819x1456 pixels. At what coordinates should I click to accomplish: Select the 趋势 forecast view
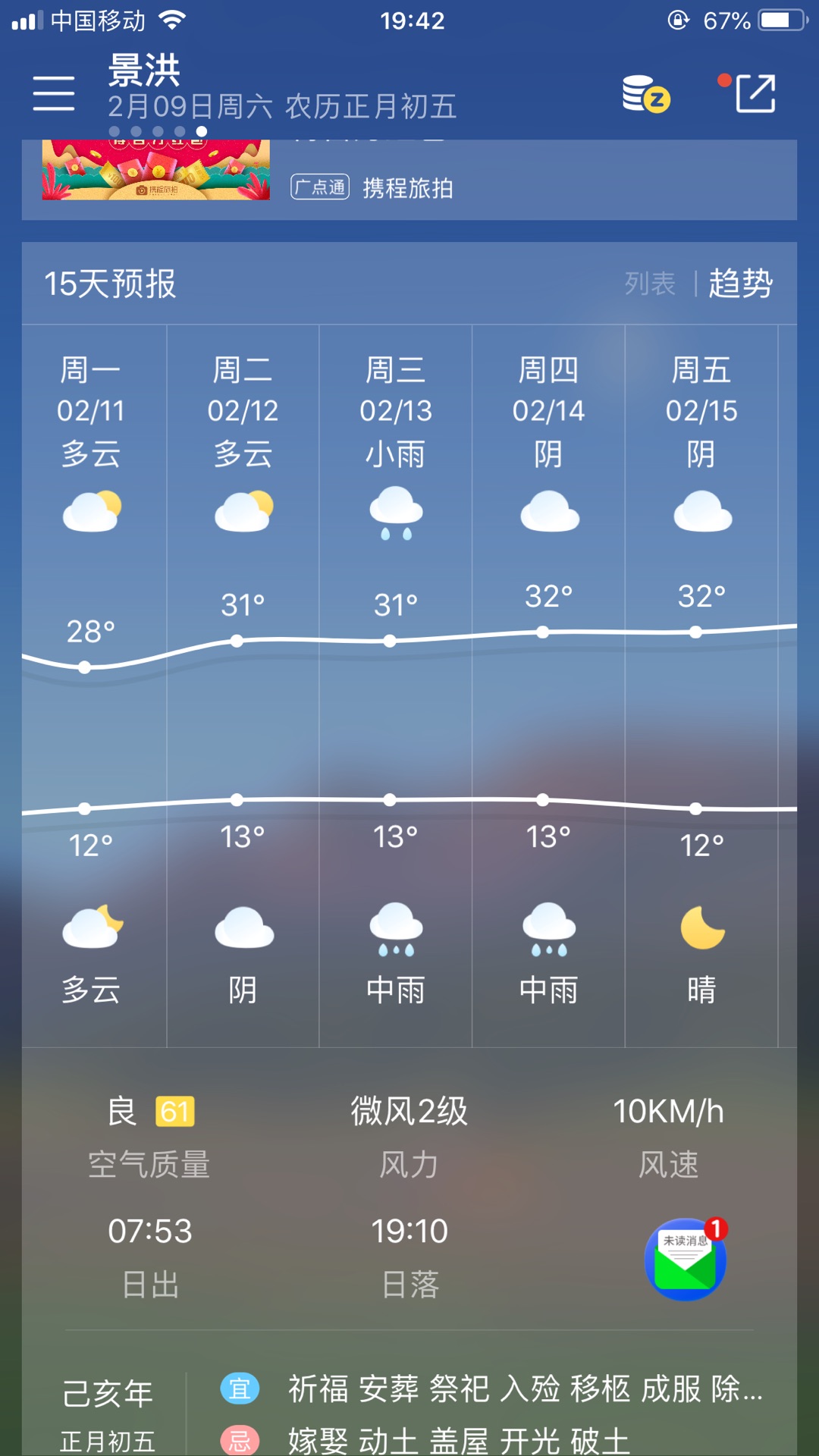pyautogui.click(x=741, y=284)
